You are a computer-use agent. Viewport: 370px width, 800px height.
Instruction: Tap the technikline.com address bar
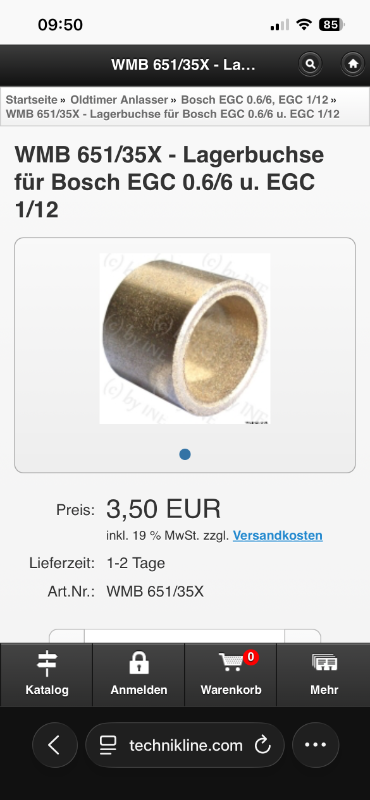[185, 745]
